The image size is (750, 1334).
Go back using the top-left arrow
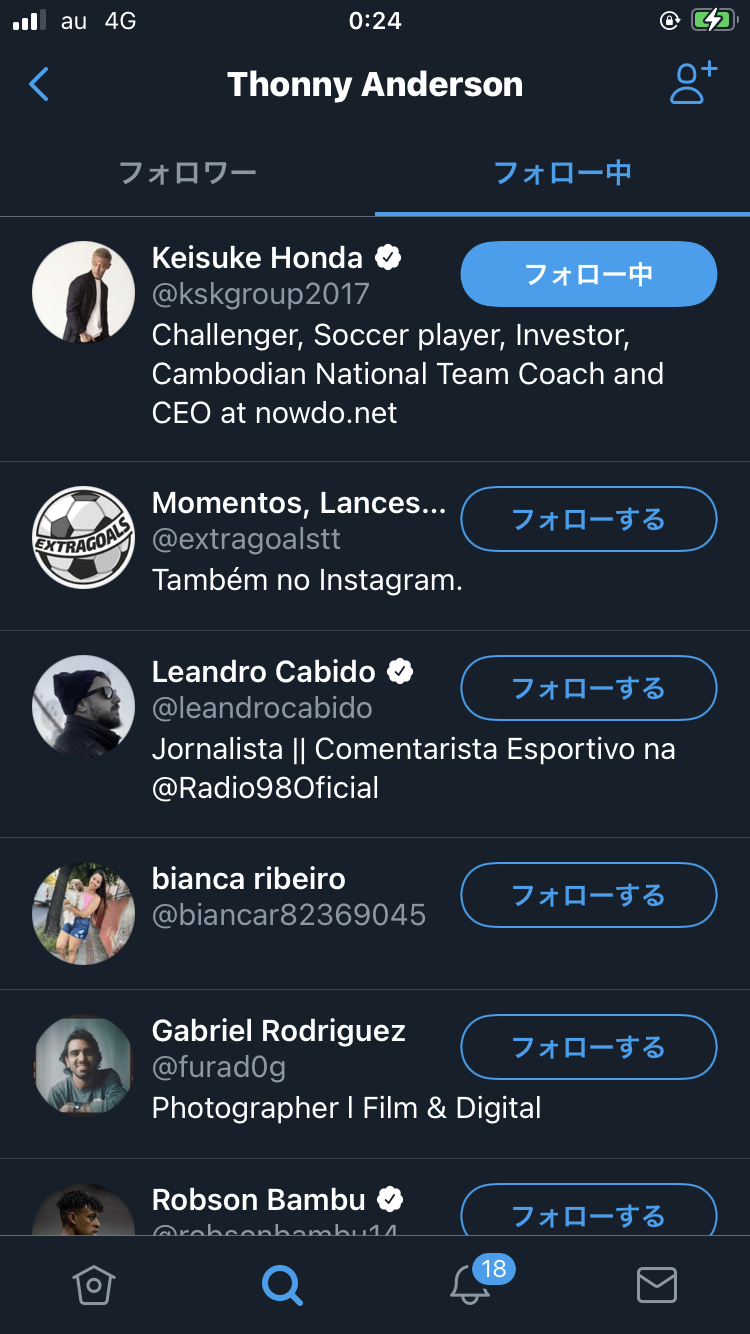(39, 85)
